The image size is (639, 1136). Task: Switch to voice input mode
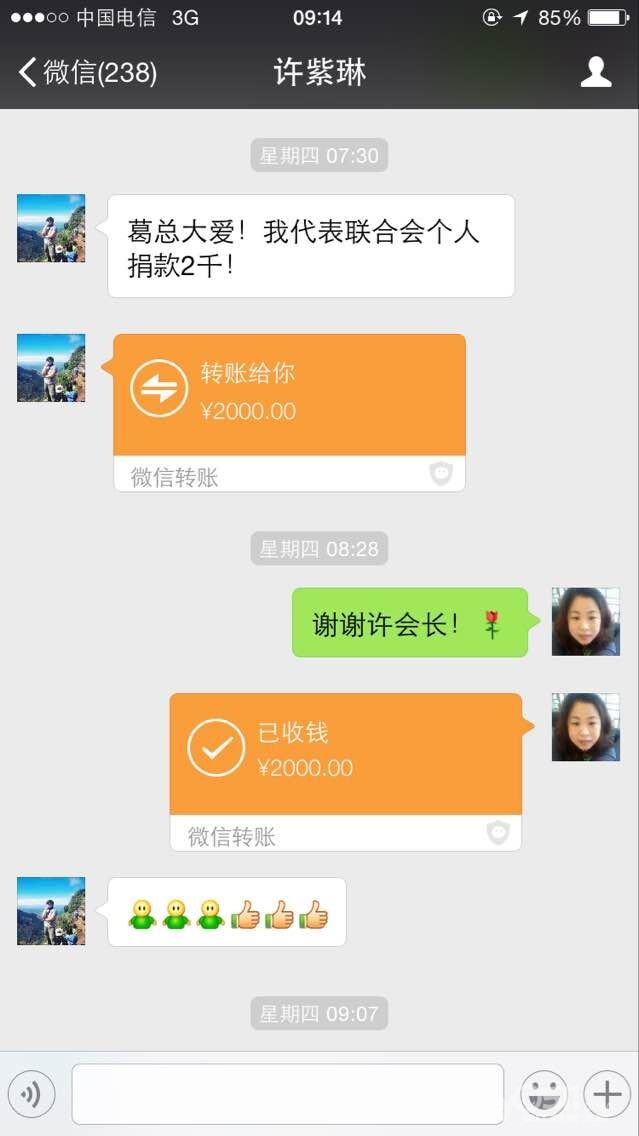point(31,1094)
